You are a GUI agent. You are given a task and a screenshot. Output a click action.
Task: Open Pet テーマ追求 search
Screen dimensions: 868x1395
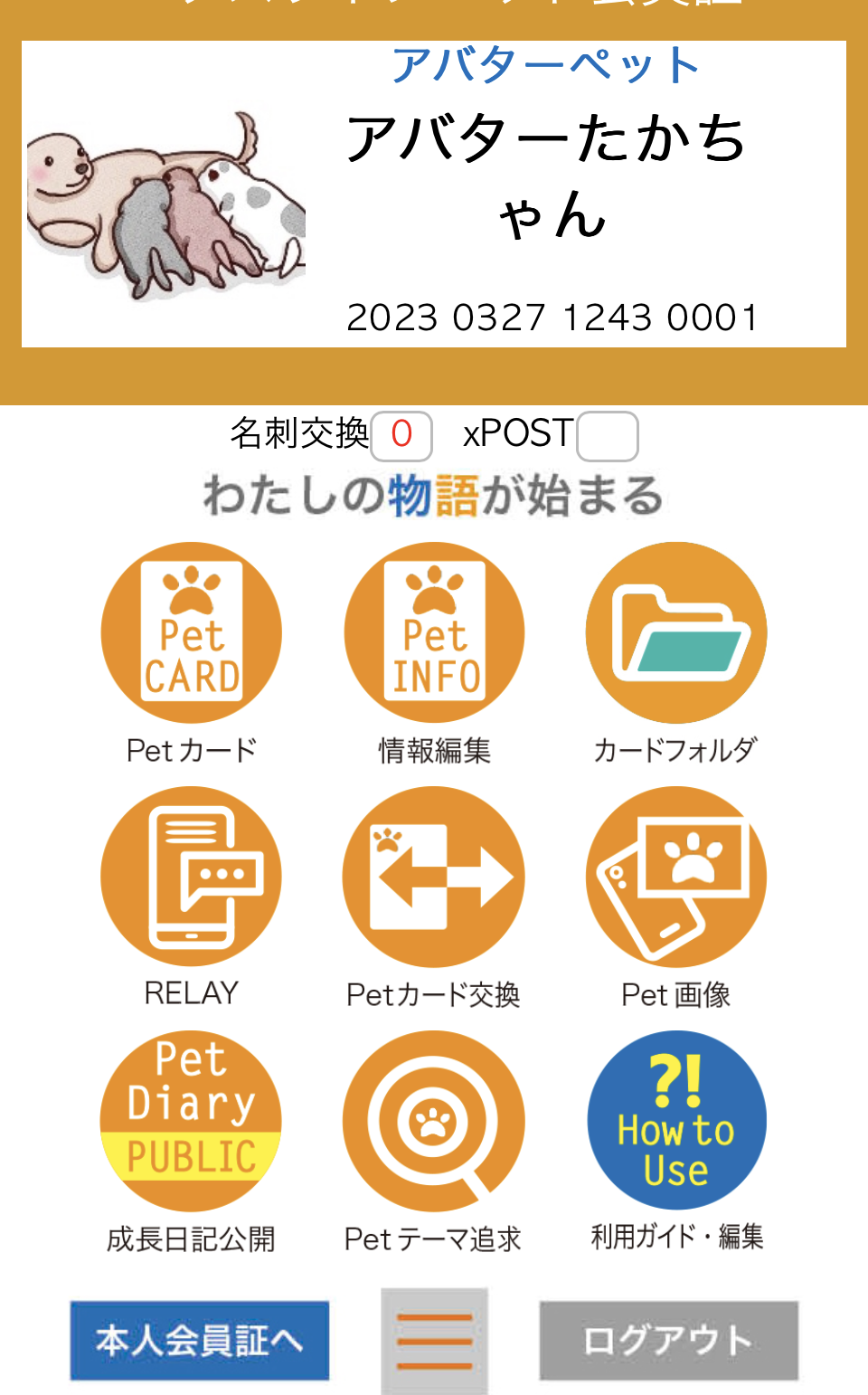click(434, 1120)
